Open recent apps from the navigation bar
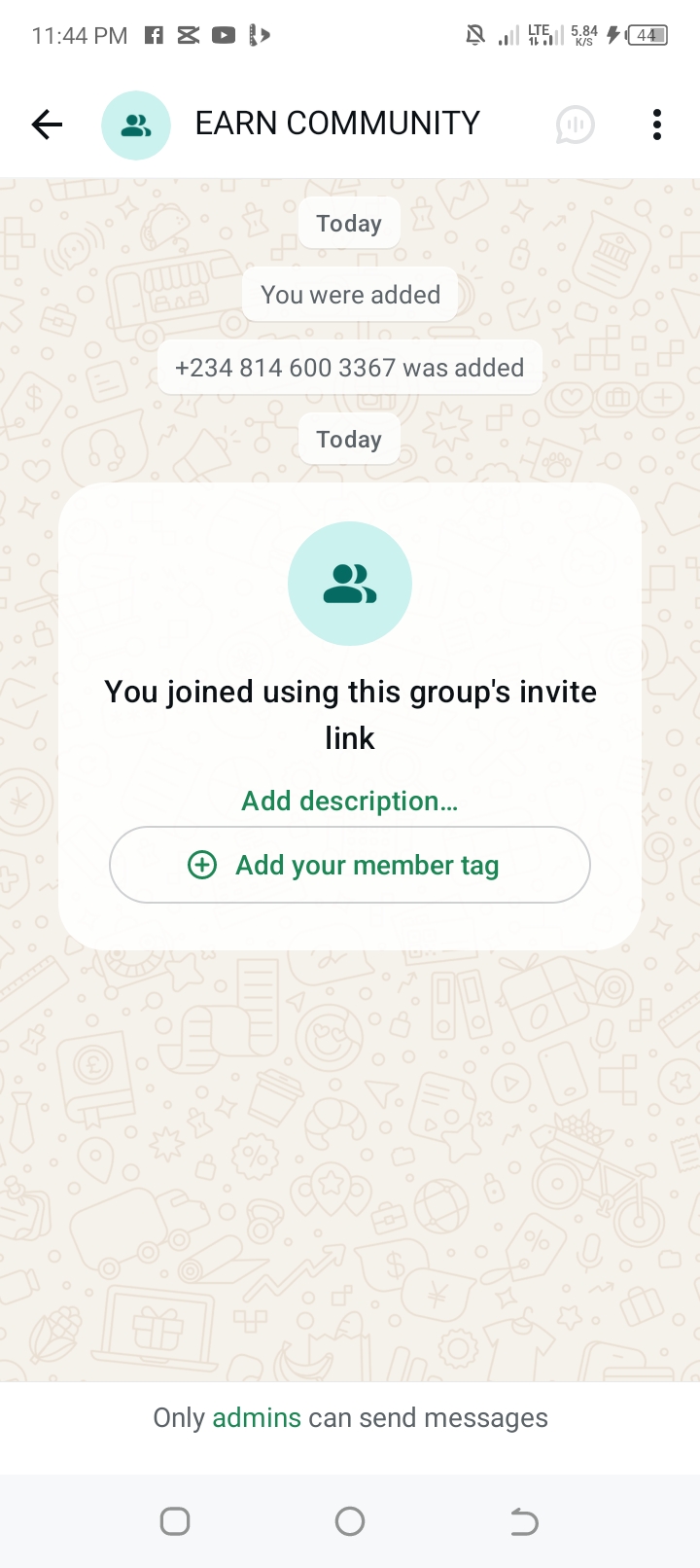The image size is (700, 1568). click(175, 1521)
